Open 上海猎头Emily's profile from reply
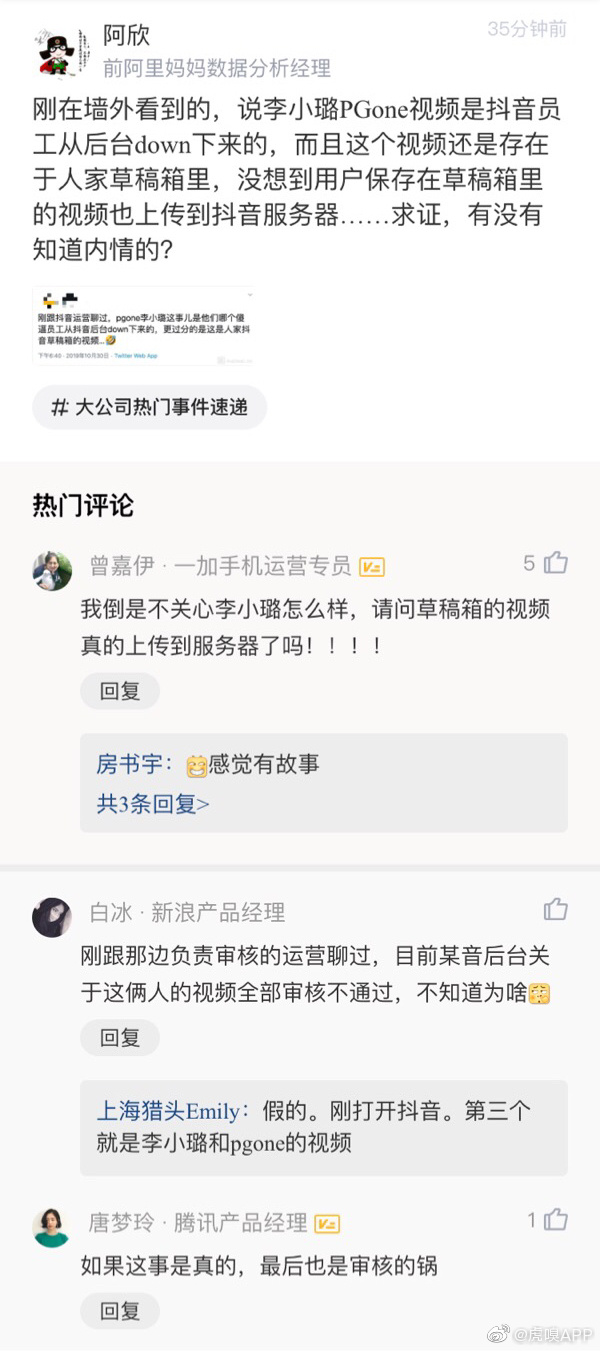The height and width of the screenshot is (1351, 600). click(168, 1111)
